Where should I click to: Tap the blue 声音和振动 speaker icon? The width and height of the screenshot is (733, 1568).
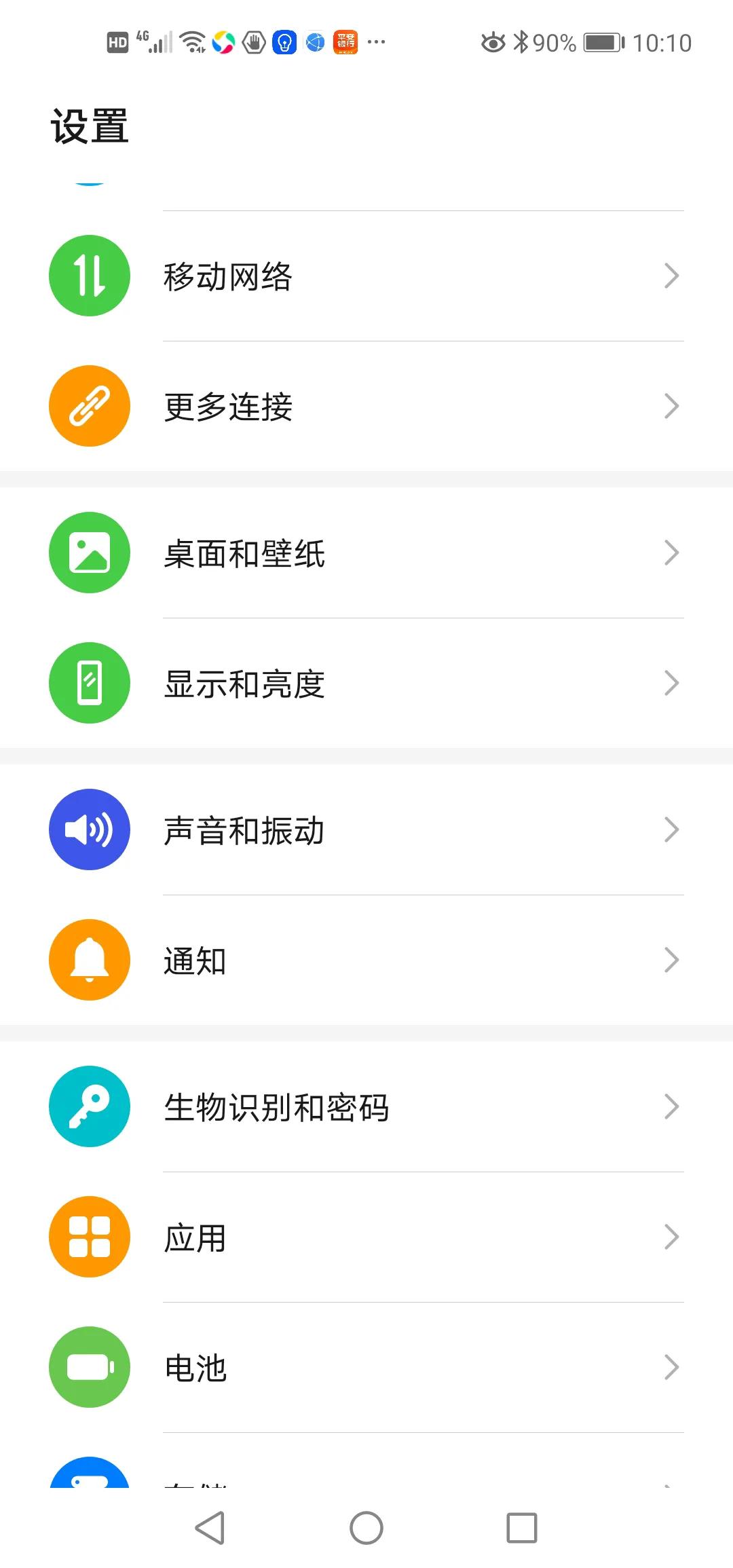(x=88, y=829)
